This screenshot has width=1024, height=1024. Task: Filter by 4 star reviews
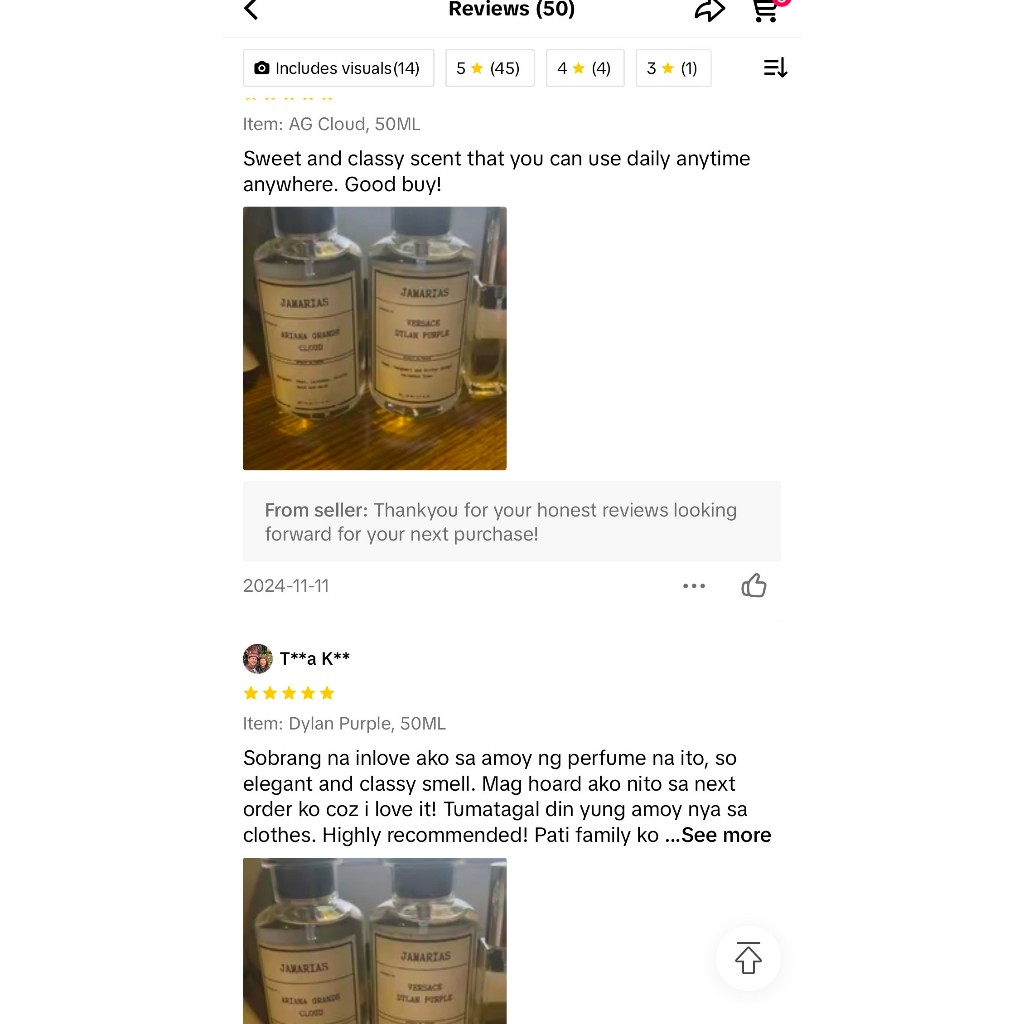pyautogui.click(x=585, y=68)
